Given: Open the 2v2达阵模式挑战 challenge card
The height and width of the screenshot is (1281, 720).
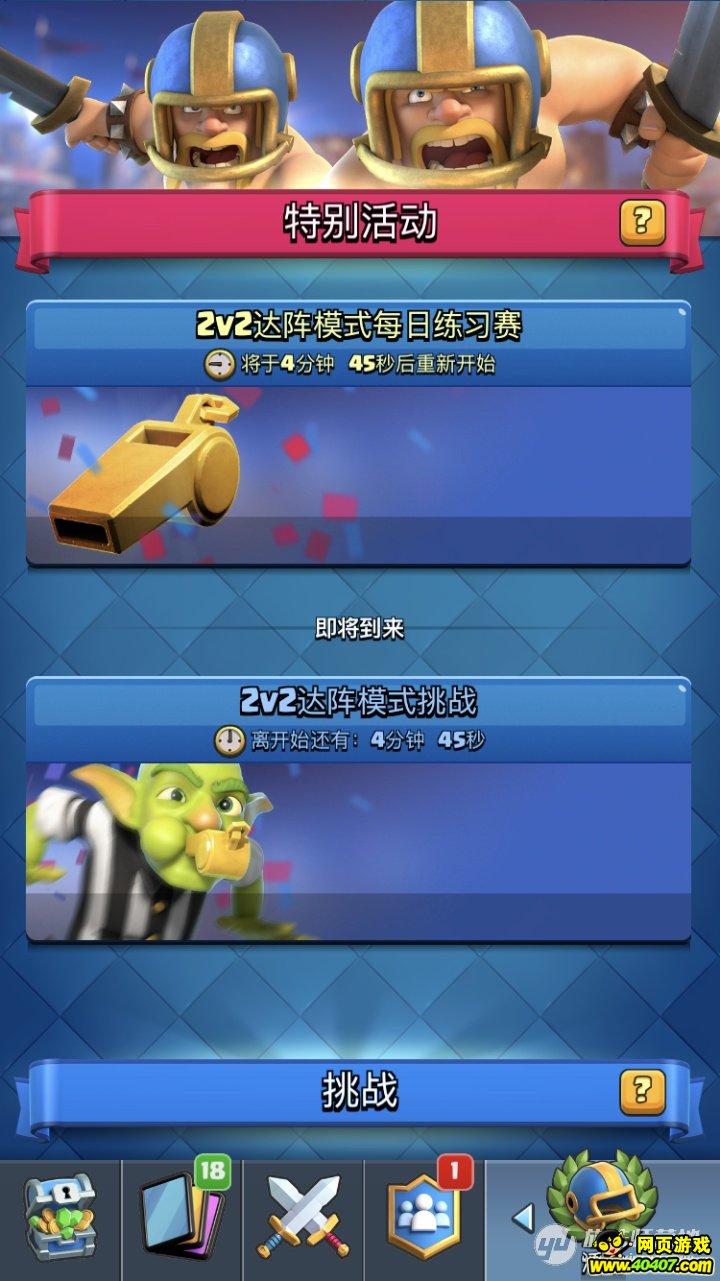Looking at the screenshot, I should (358, 810).
